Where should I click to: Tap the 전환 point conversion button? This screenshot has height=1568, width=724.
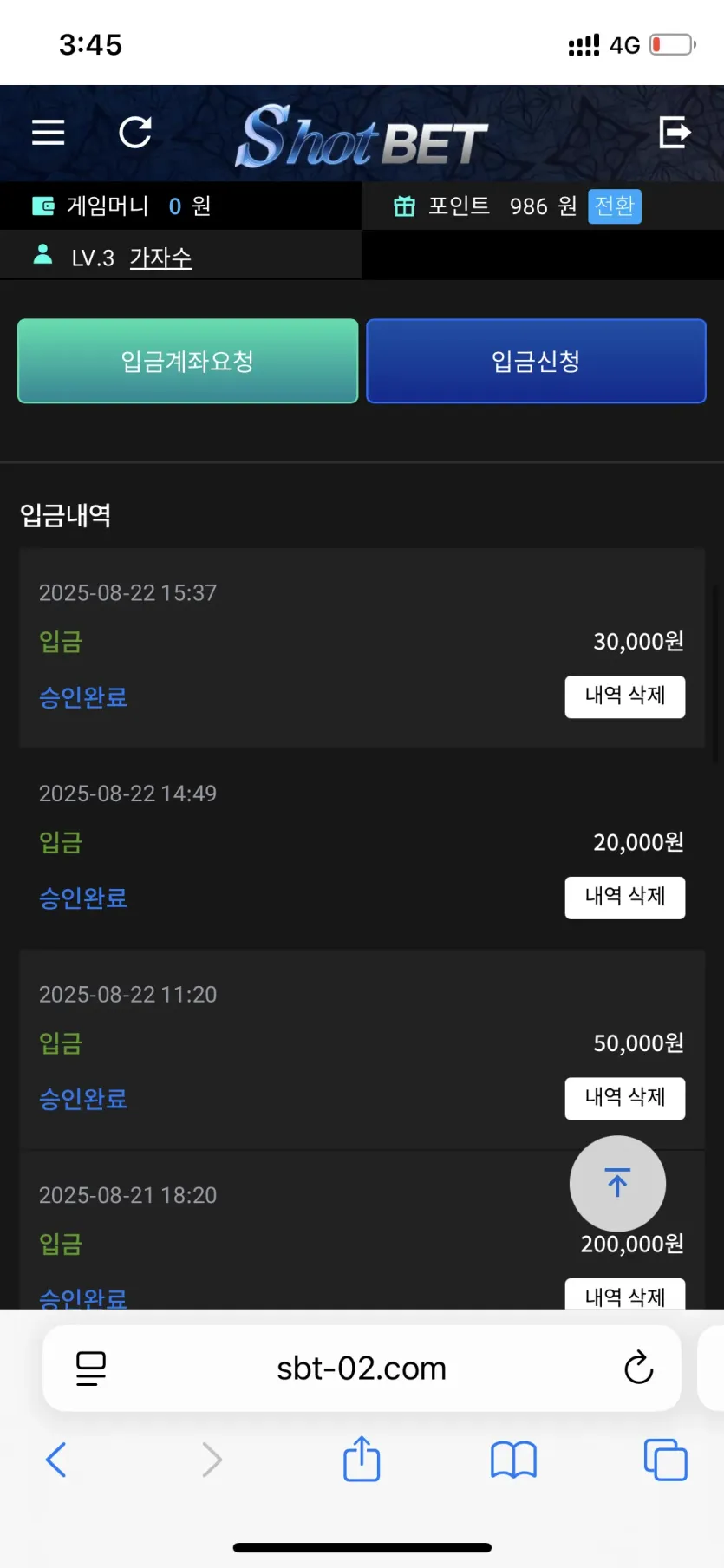pyautogui.click(x=615, y=206)
